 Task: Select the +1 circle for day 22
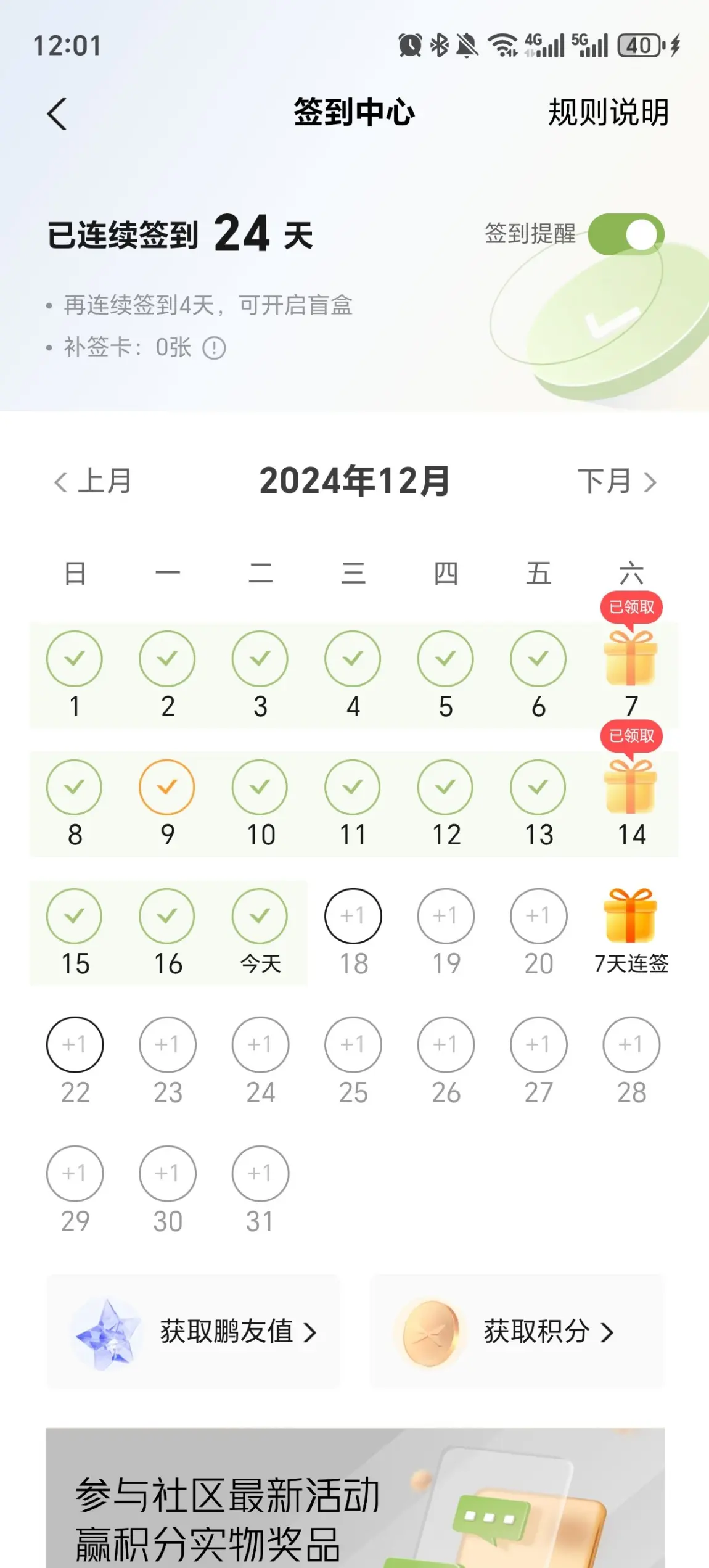pyautogui.click(x=75, y=1045)
